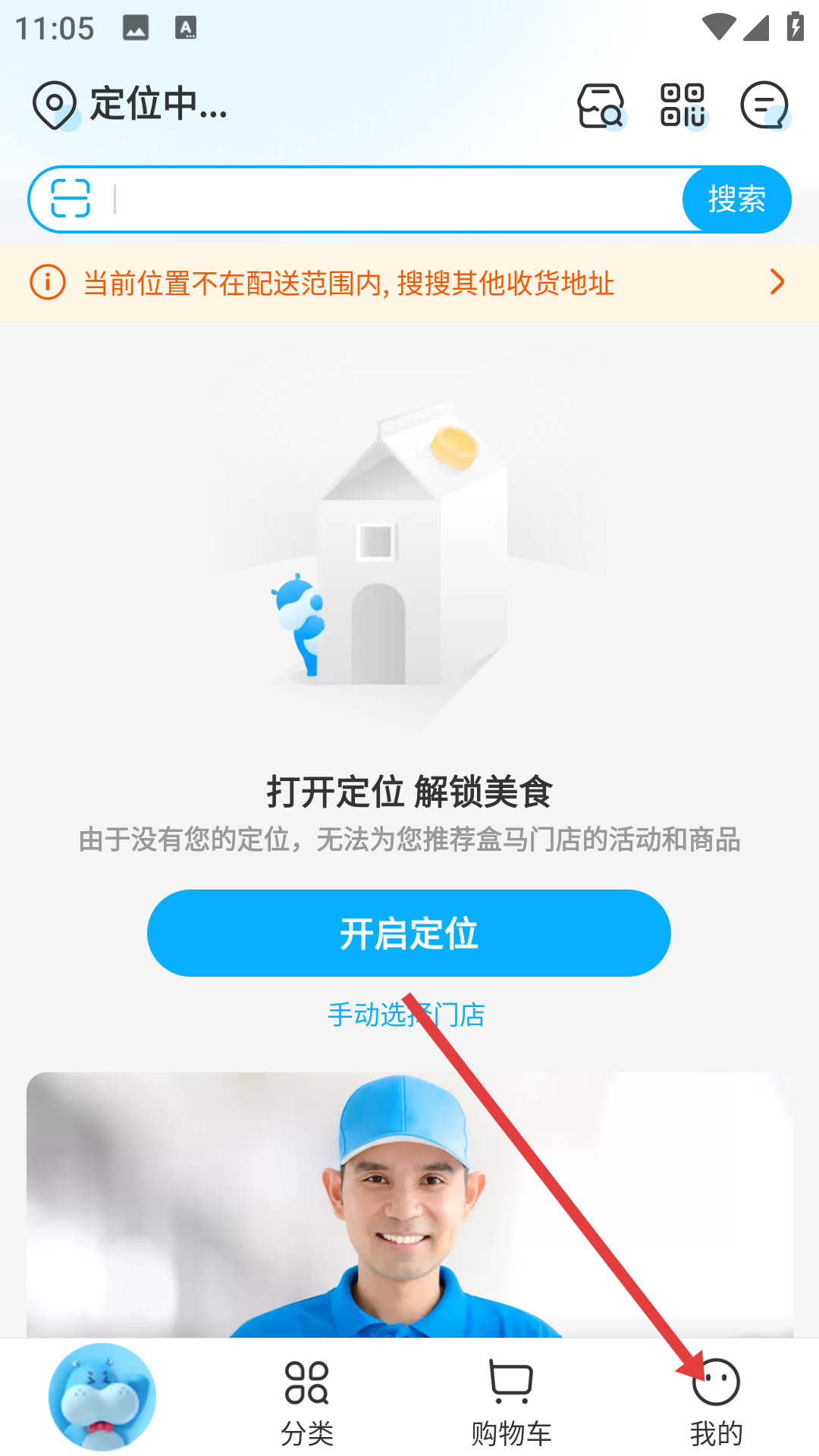
Task: Open the QR code scanner icon
Action: 682,105
